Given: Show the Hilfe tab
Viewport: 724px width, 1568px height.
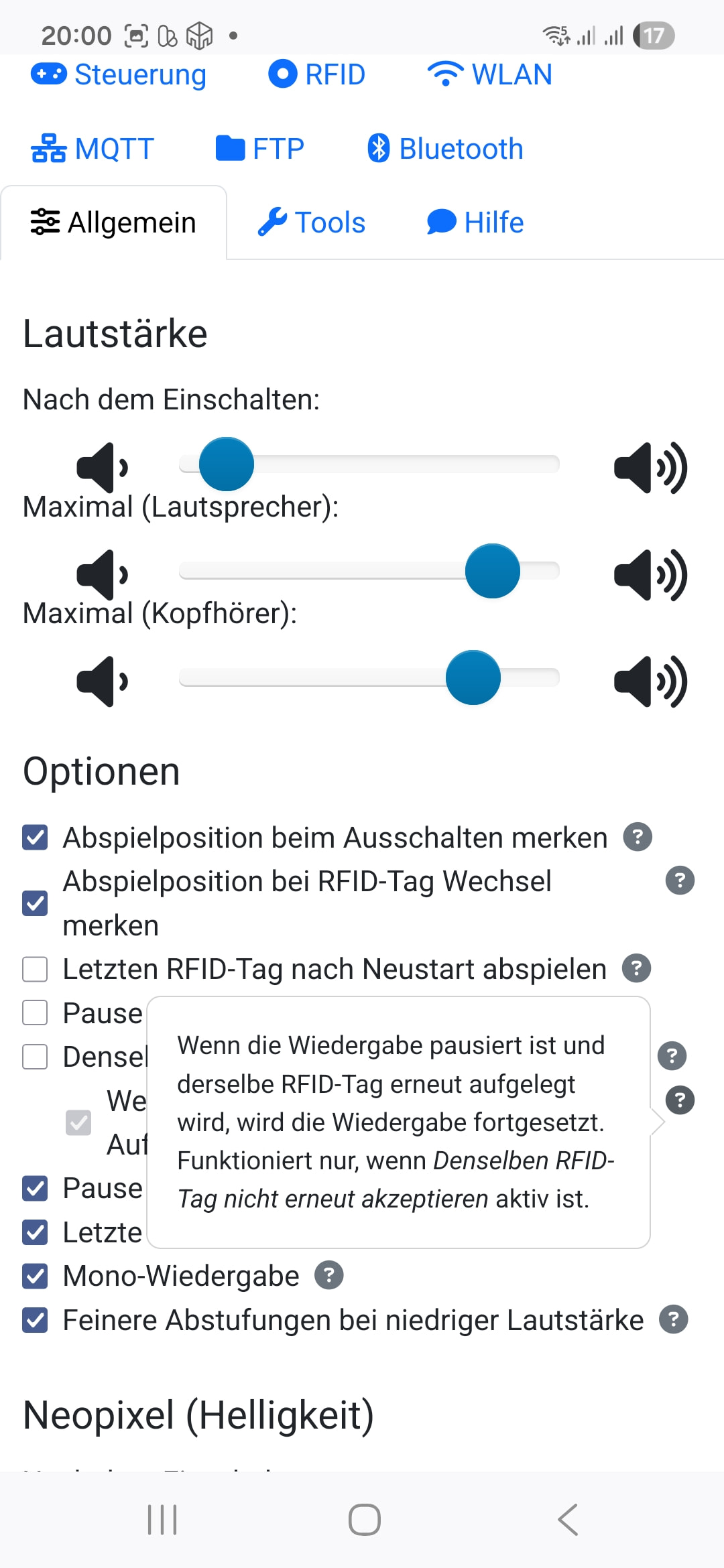Looking at the screenshot, I should tap(476, 223).
